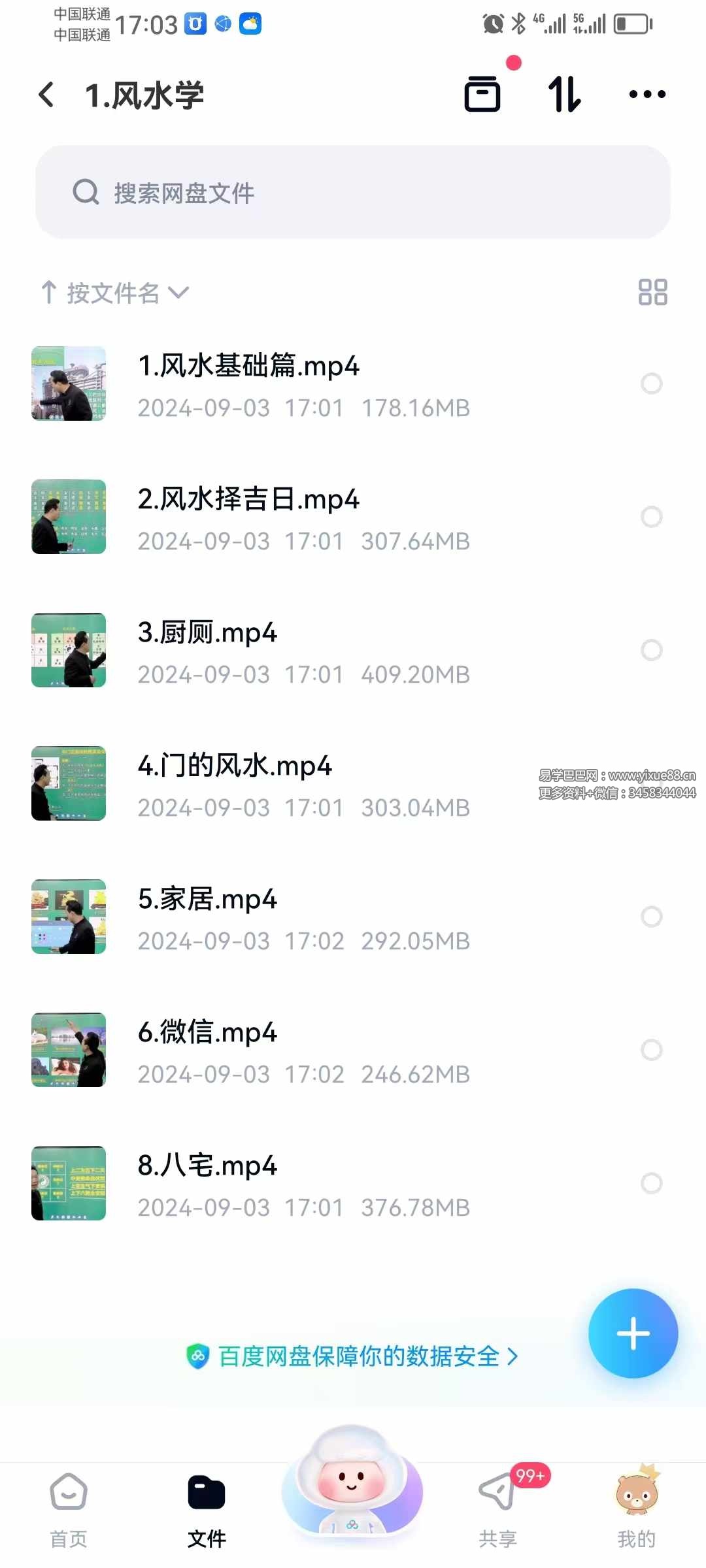Open the three-dot overflow menu
The height and width of the screenshot is (1568, 706).
tap(647, 94)
